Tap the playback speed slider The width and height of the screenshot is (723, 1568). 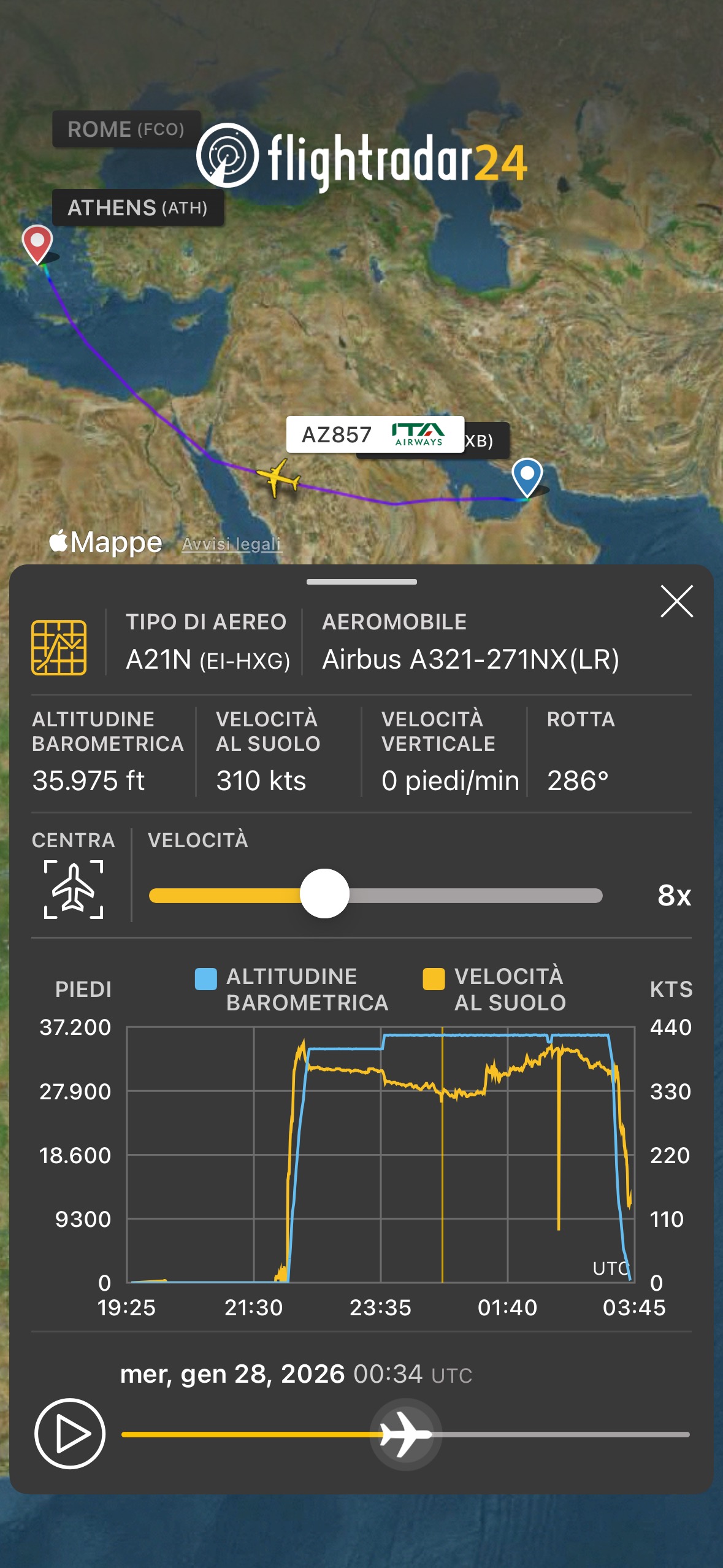click(324, 894)
